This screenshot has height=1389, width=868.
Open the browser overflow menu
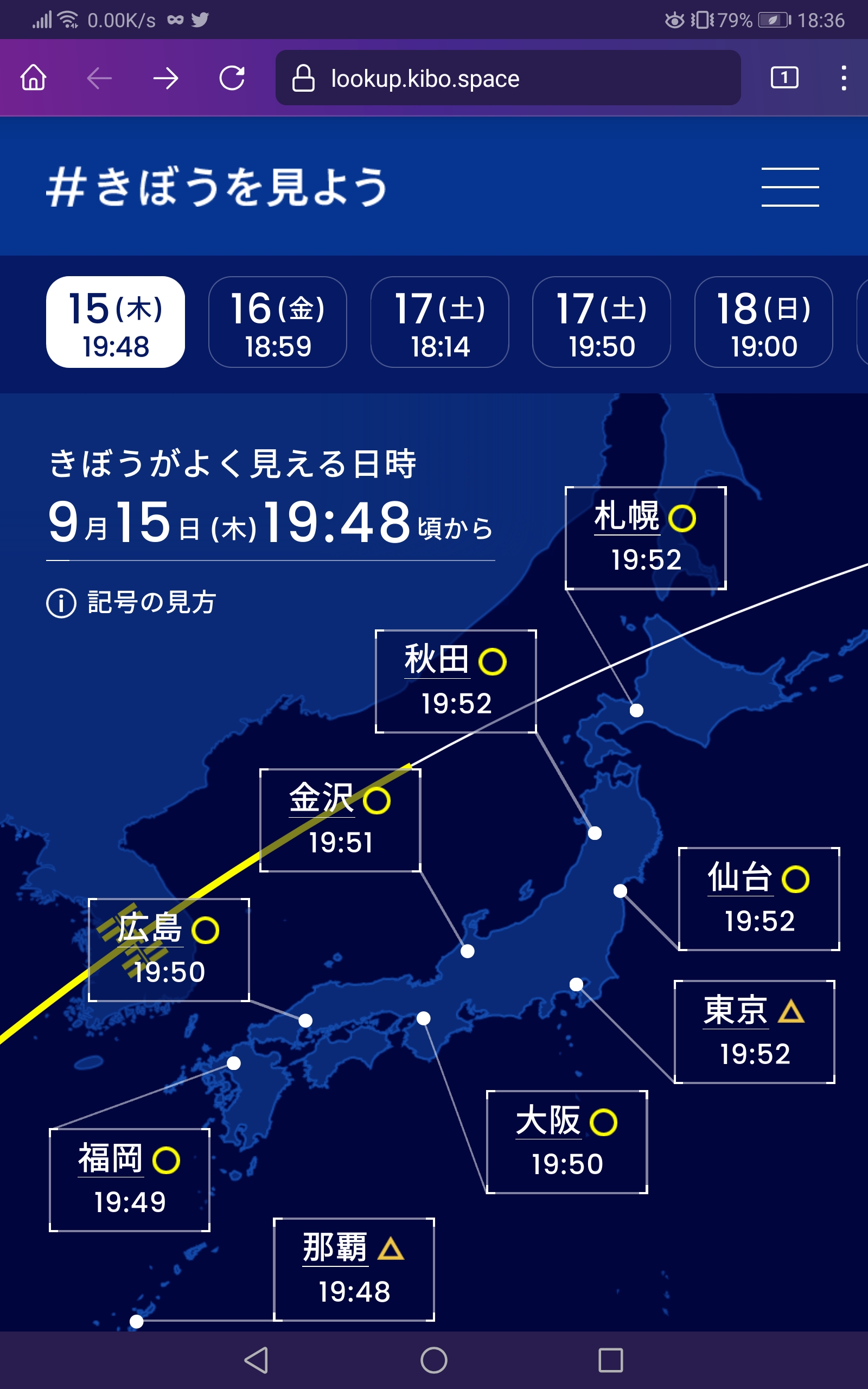(843, 78)
